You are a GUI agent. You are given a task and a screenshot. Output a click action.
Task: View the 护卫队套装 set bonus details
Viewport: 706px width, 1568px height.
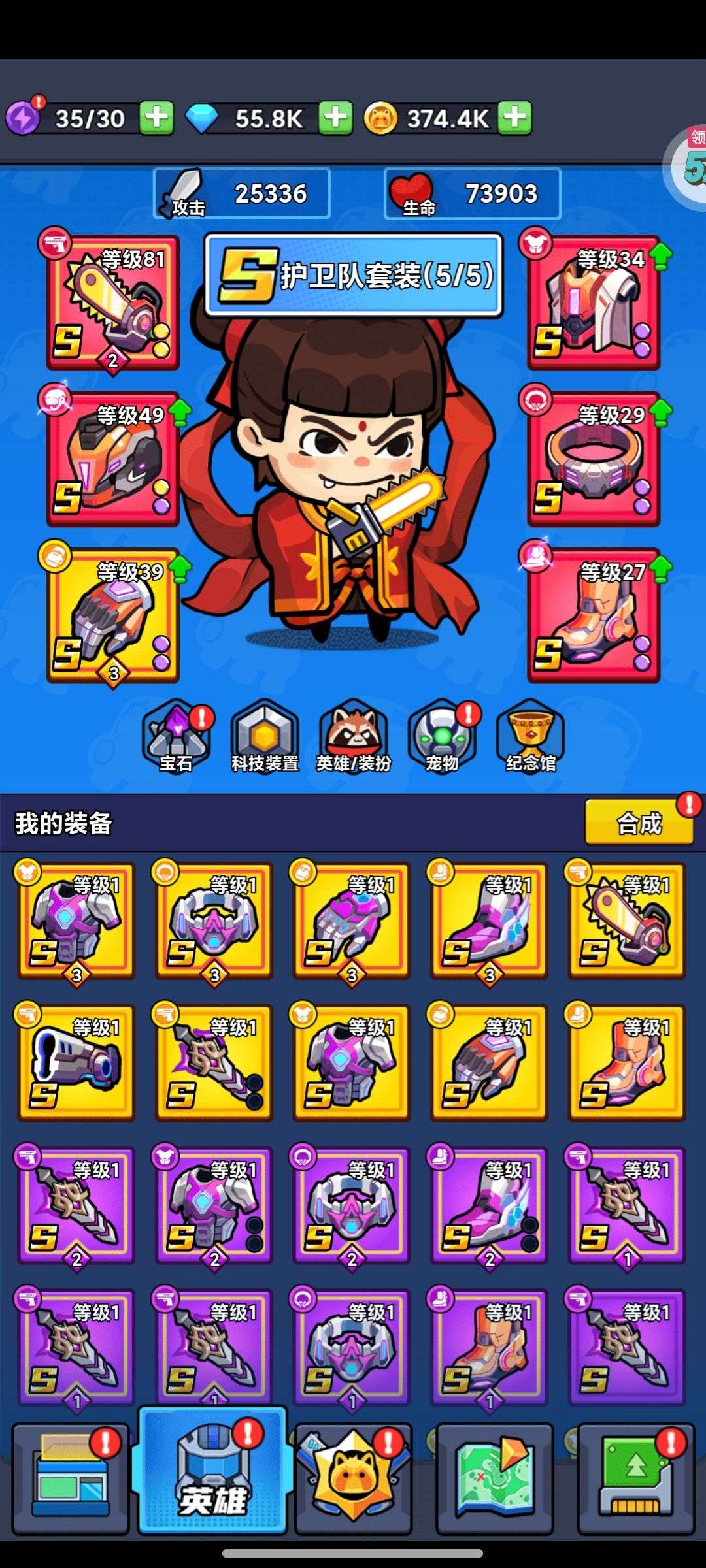(354, 275)
